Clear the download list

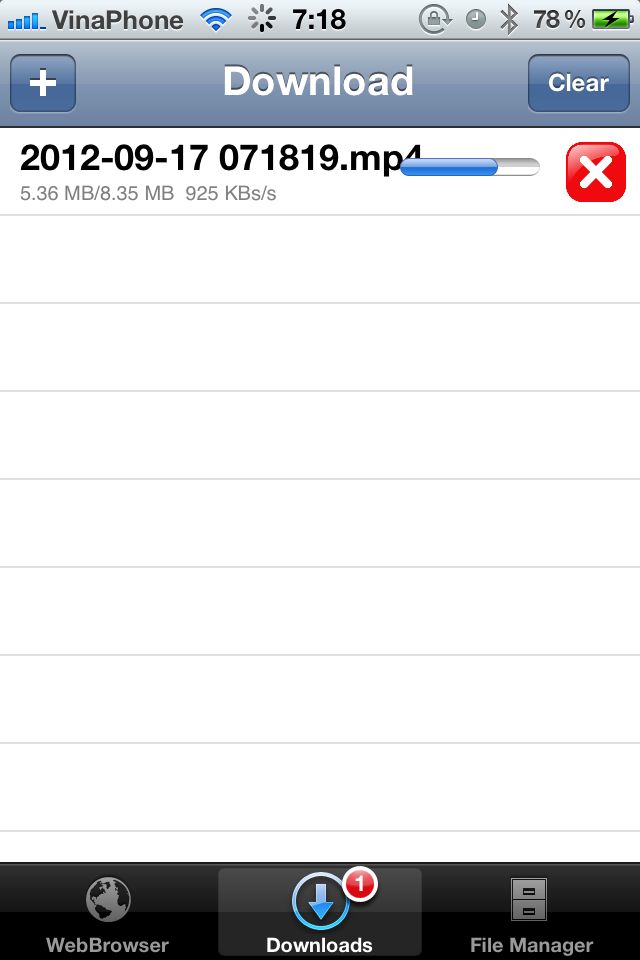[x=578, y=83]
